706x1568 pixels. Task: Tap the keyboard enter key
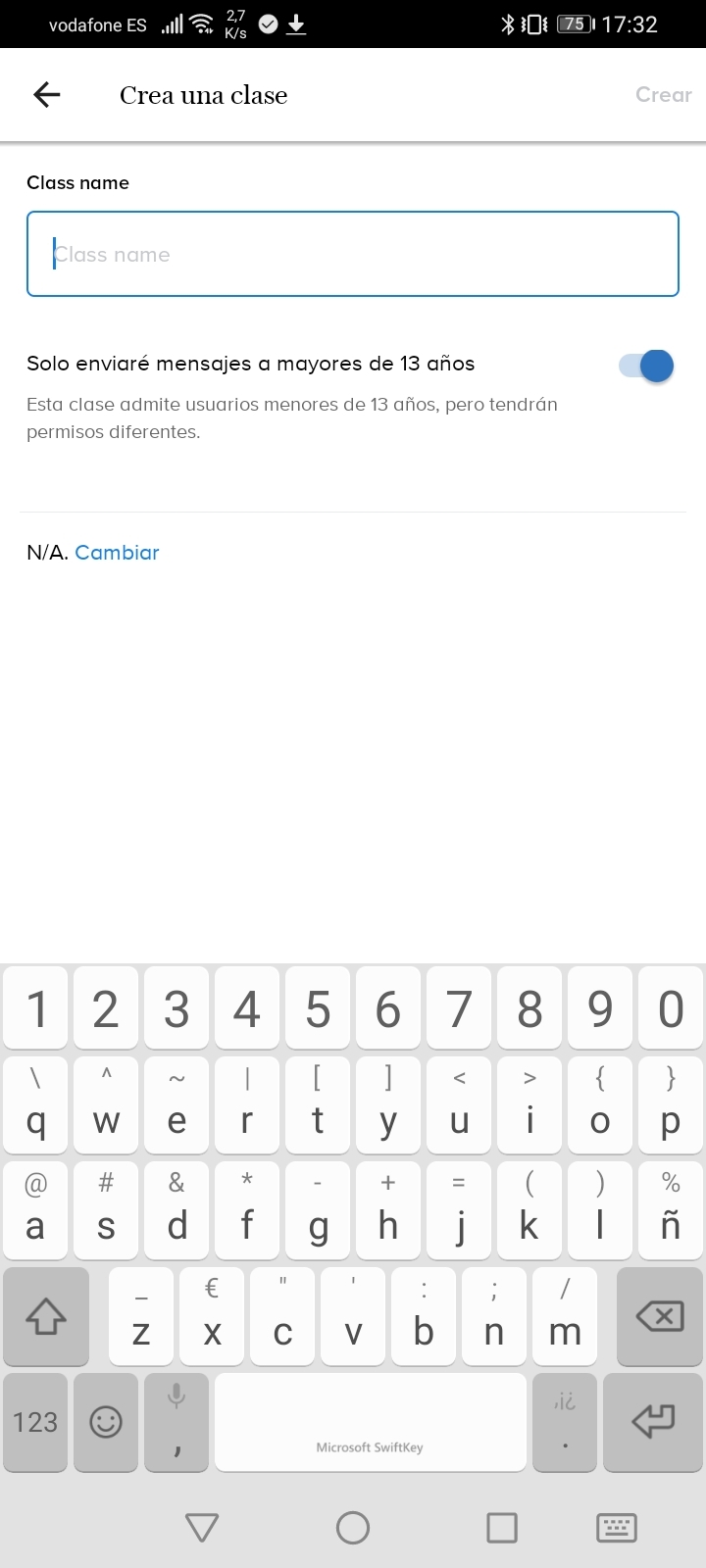[653, 1421]
